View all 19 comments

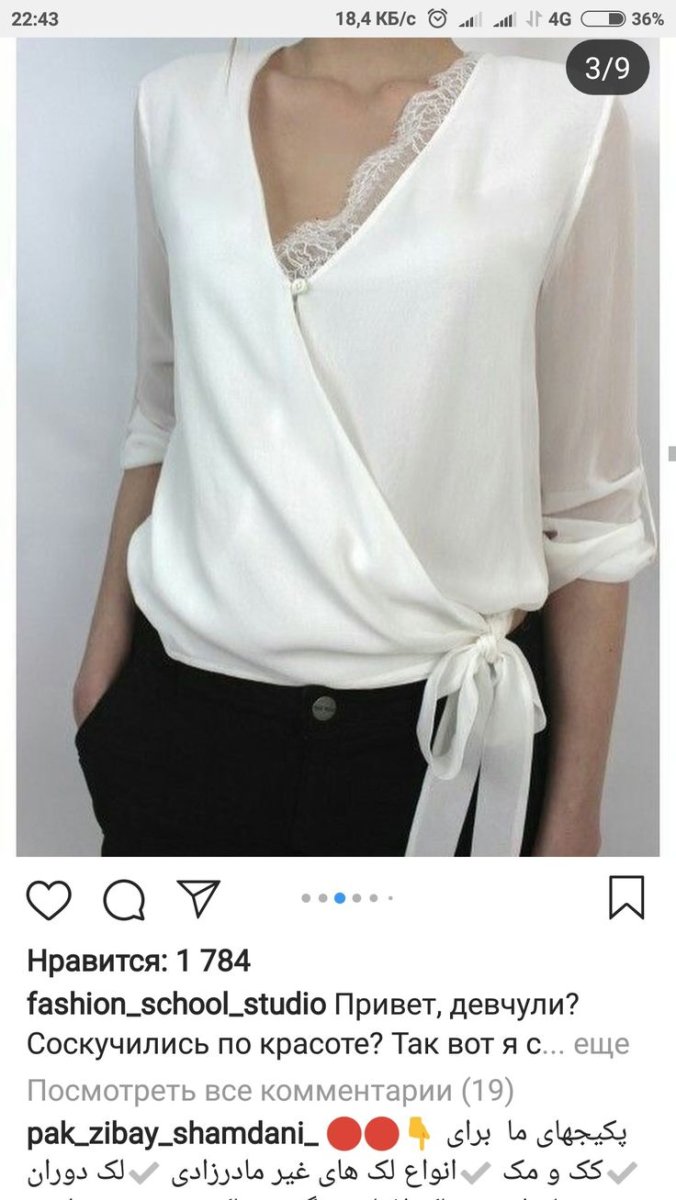tap(270, 1089)
